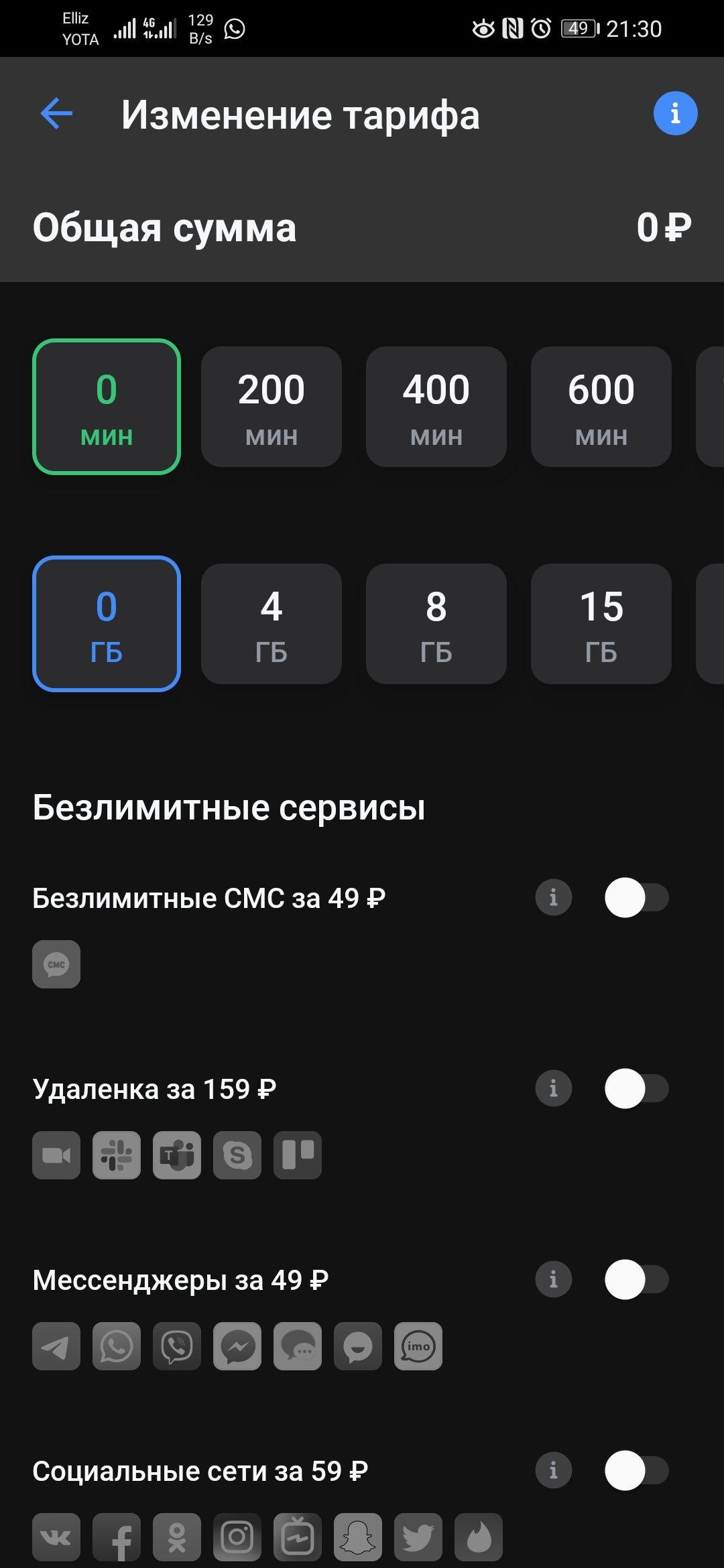Select the 0 мин option
The width and height of the screenshot is (724, 1568).
point(107,407)
